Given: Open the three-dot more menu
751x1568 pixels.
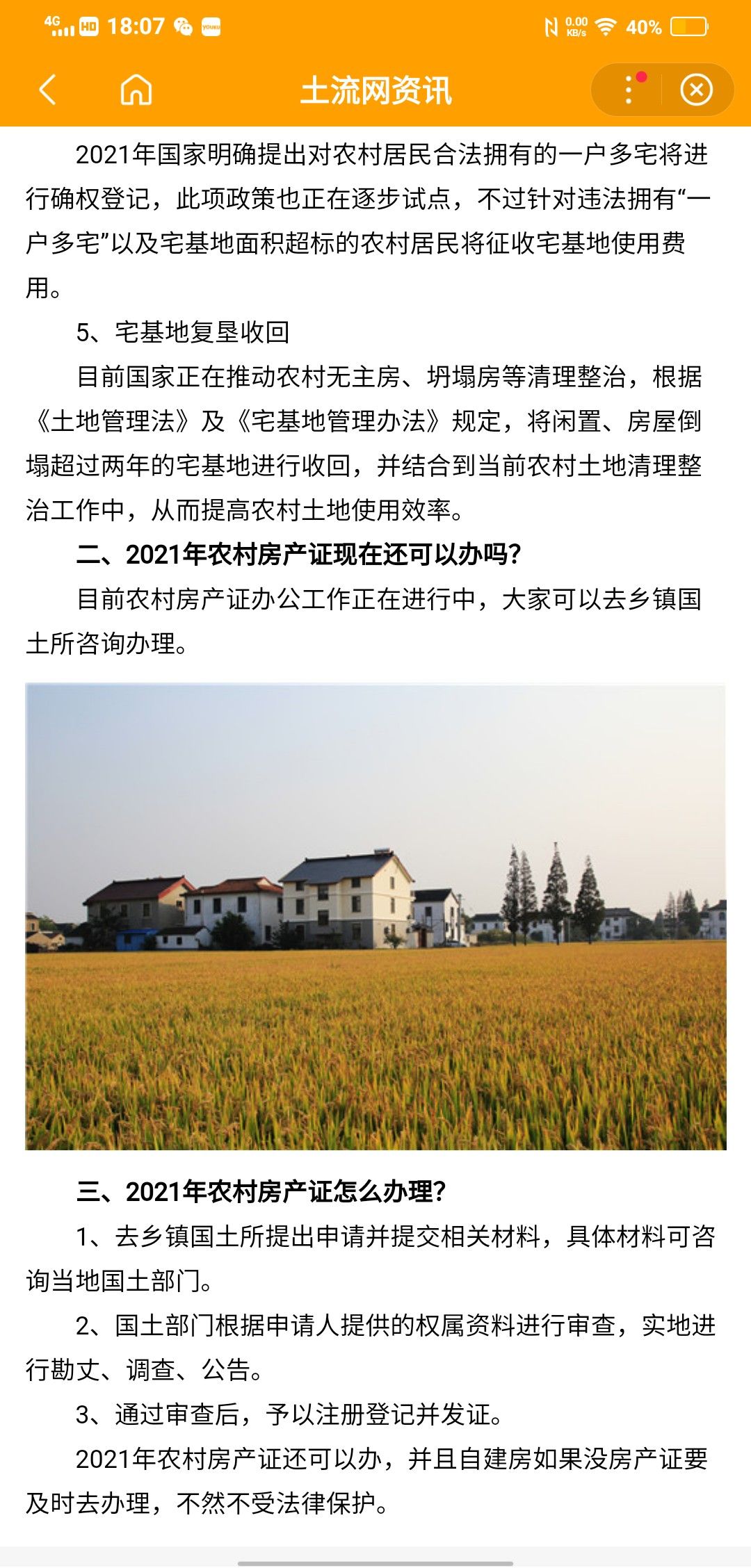Looking at the screenshot, I should point(629,90).
